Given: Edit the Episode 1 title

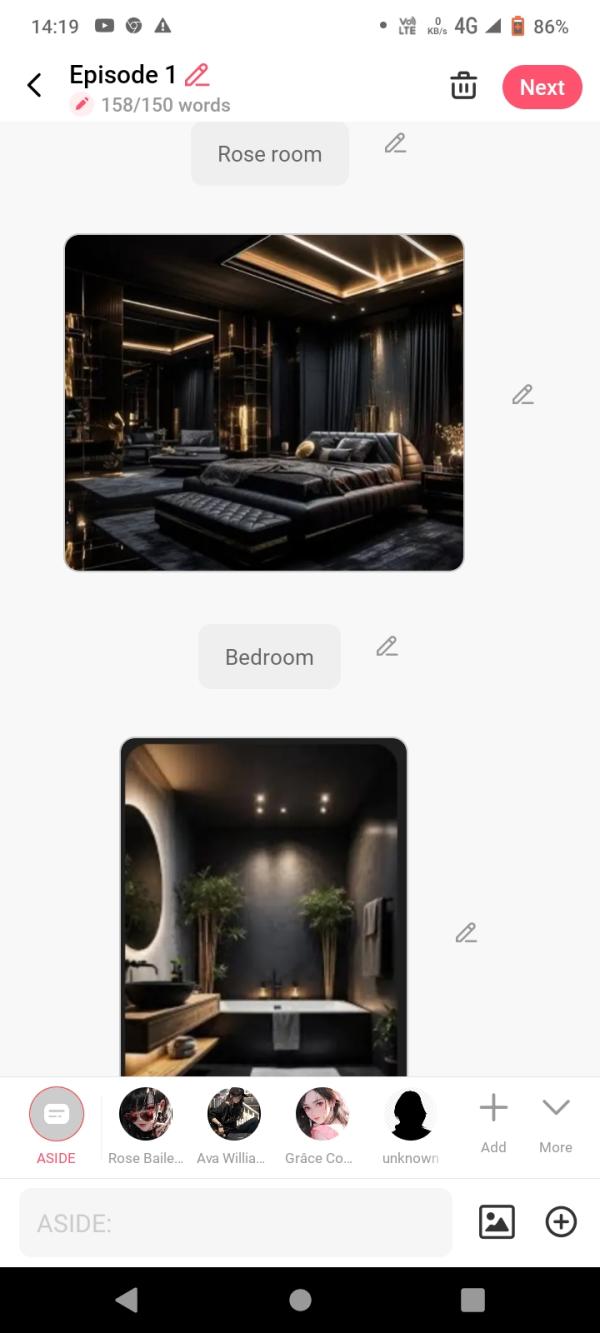Looking at the screenshot, I should tap(197, 75).
